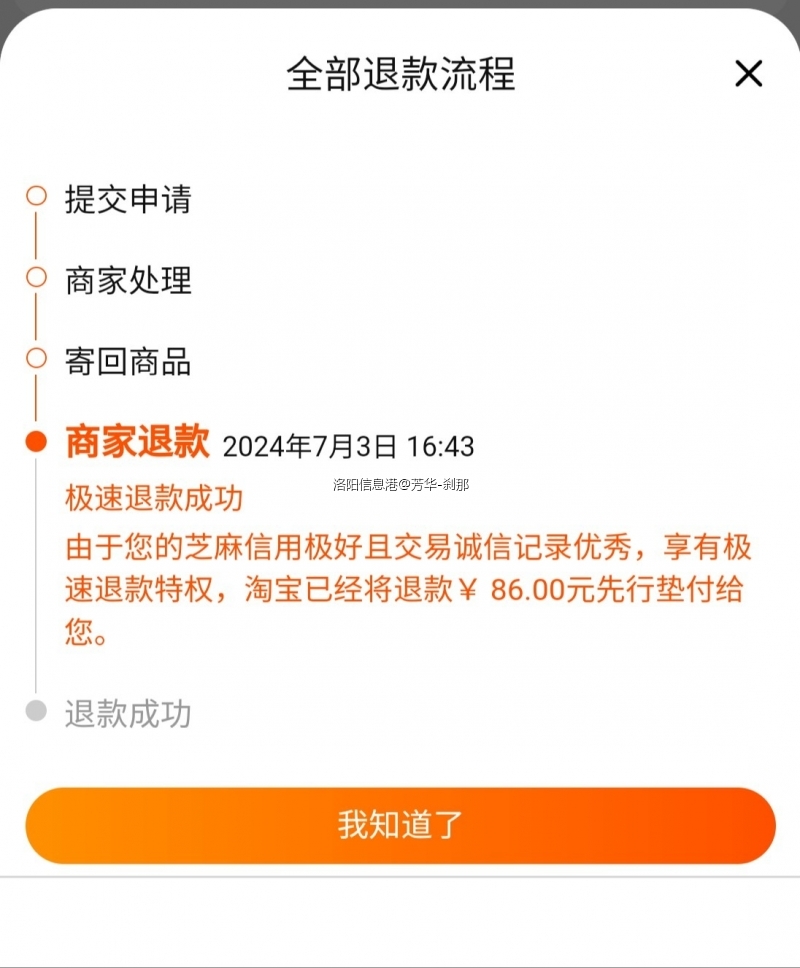Close the 全部退款流程 dialog
The height and width of the screenshot is (968, 800).
tap(748, 74)
